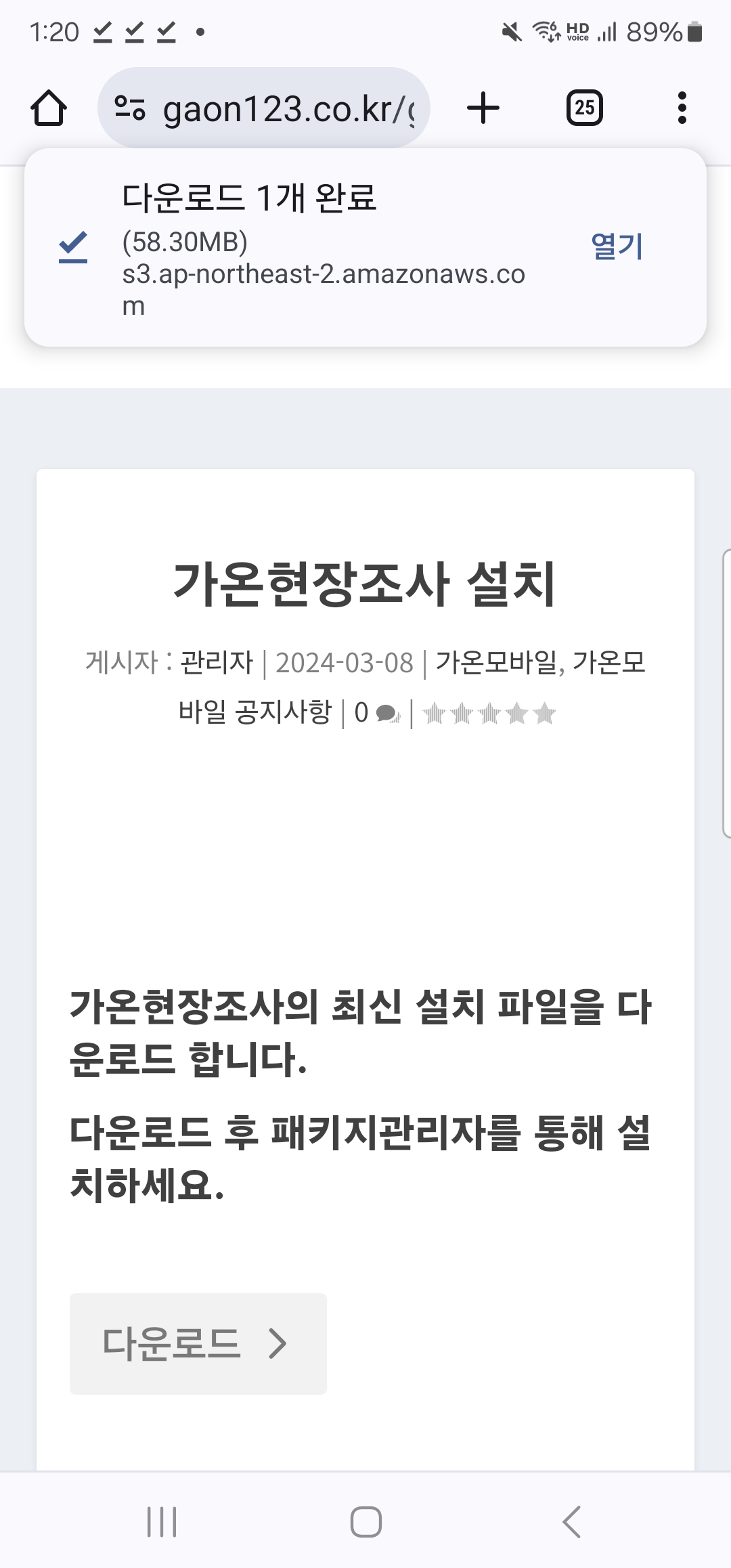Open a new tab with the plus icon
The width and height of the screenshot is (731, 1568).
click(483, 108)
